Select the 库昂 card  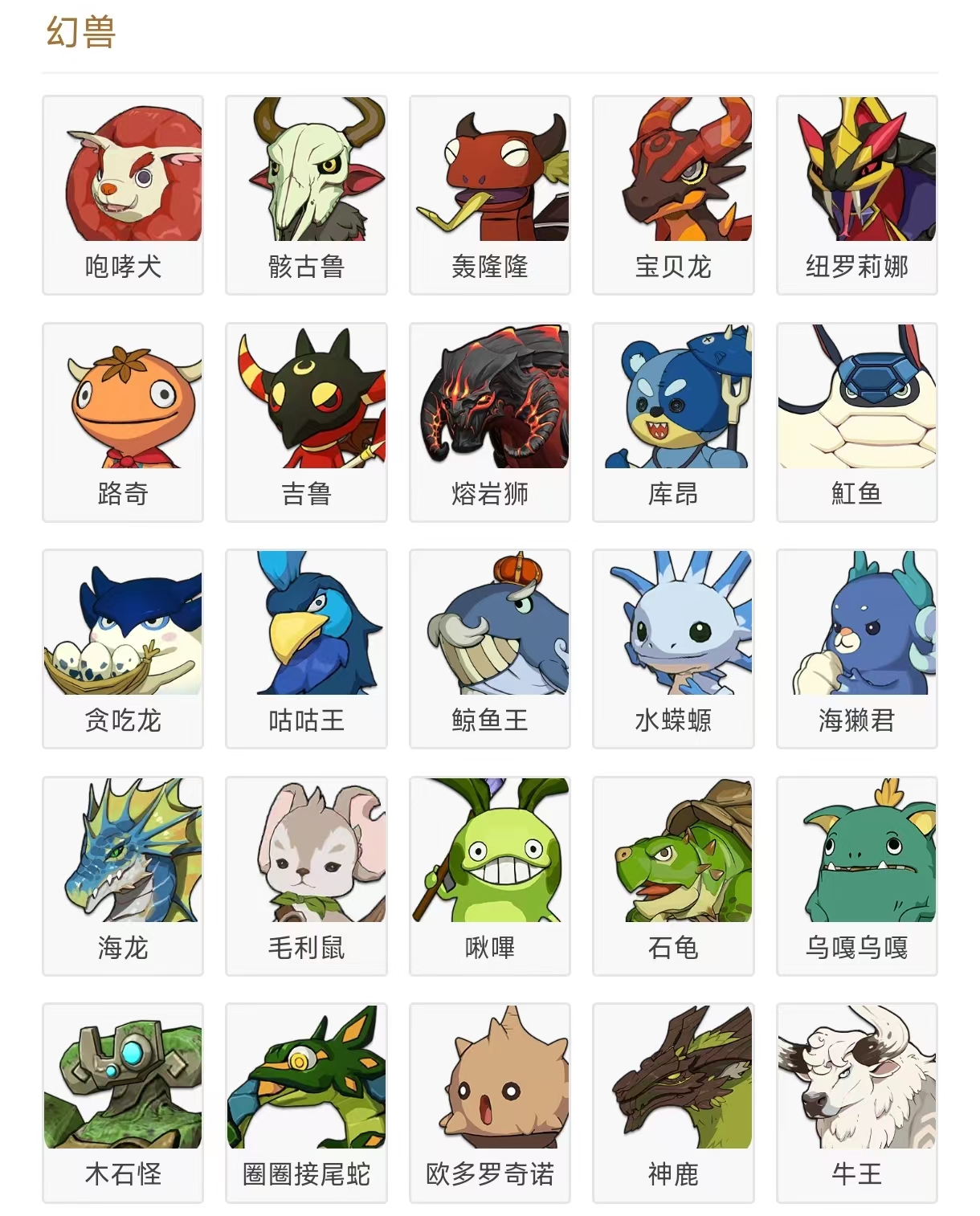pyautogui.click(x=673, y=422)
